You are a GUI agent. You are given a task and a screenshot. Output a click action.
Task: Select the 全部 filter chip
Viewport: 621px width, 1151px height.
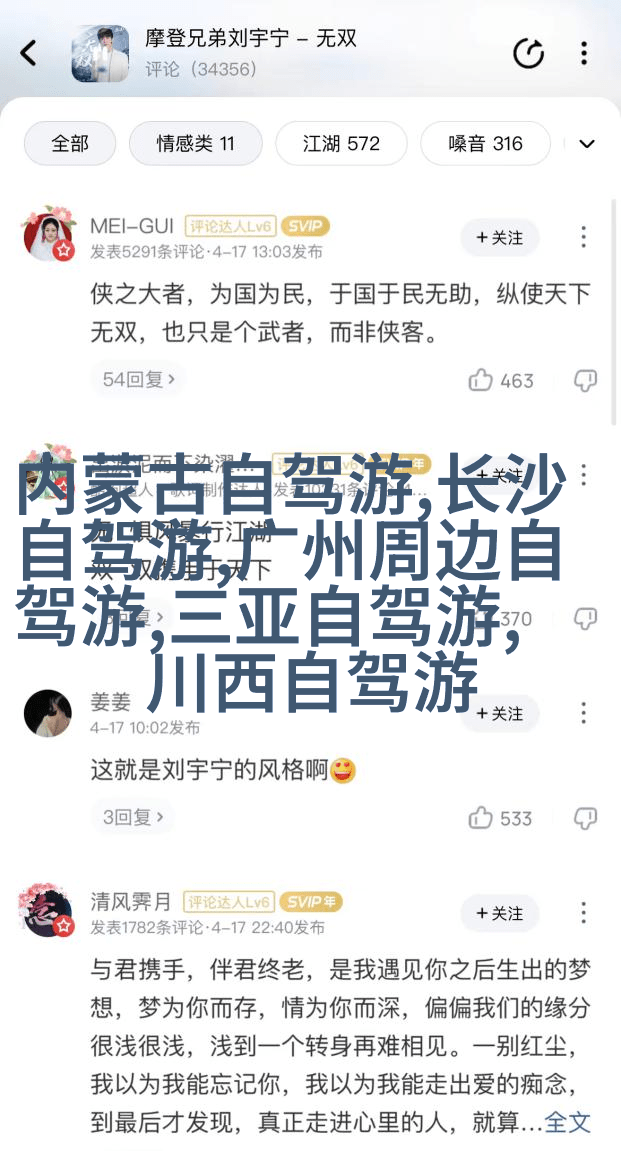tap(70, 144)
